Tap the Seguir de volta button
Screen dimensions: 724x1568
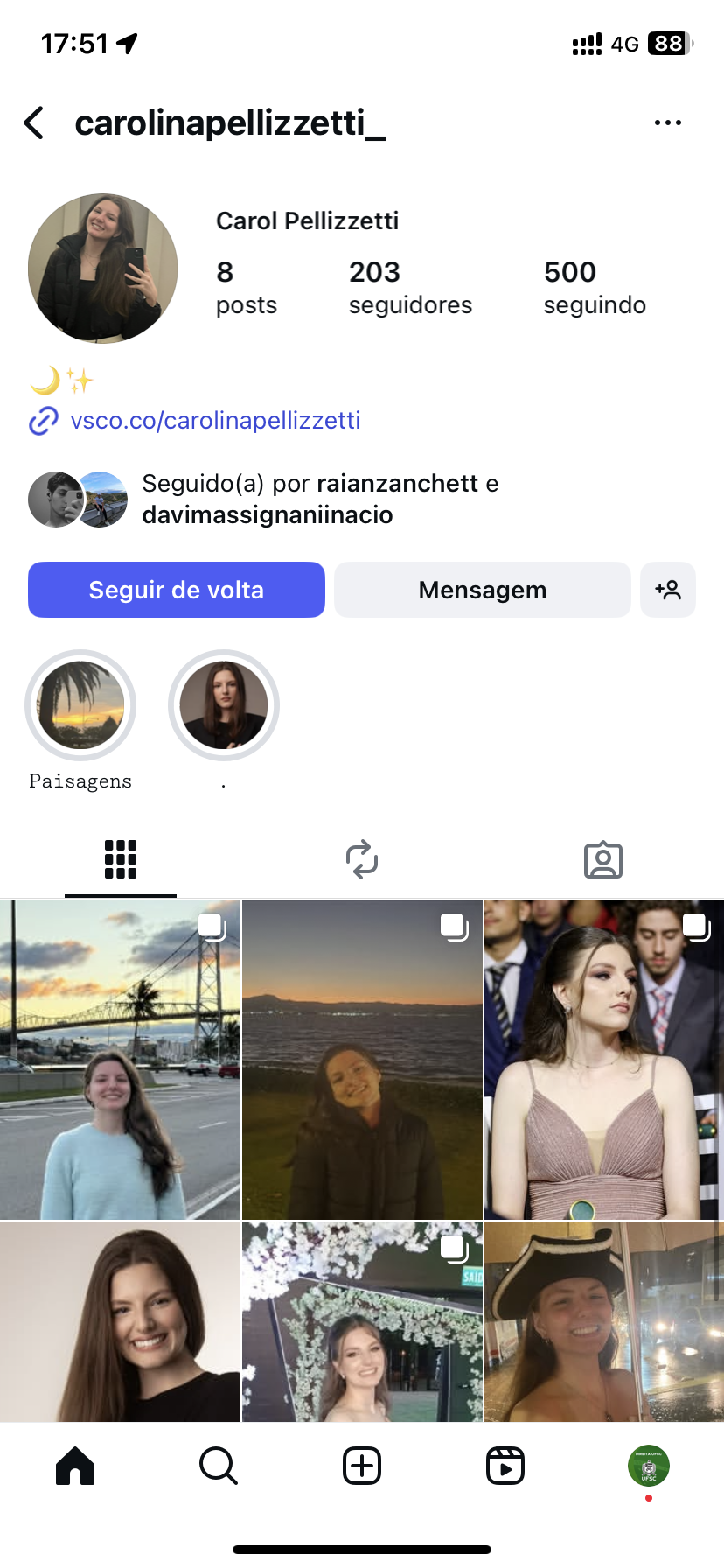pyautogui.click(x=177, y=590)
